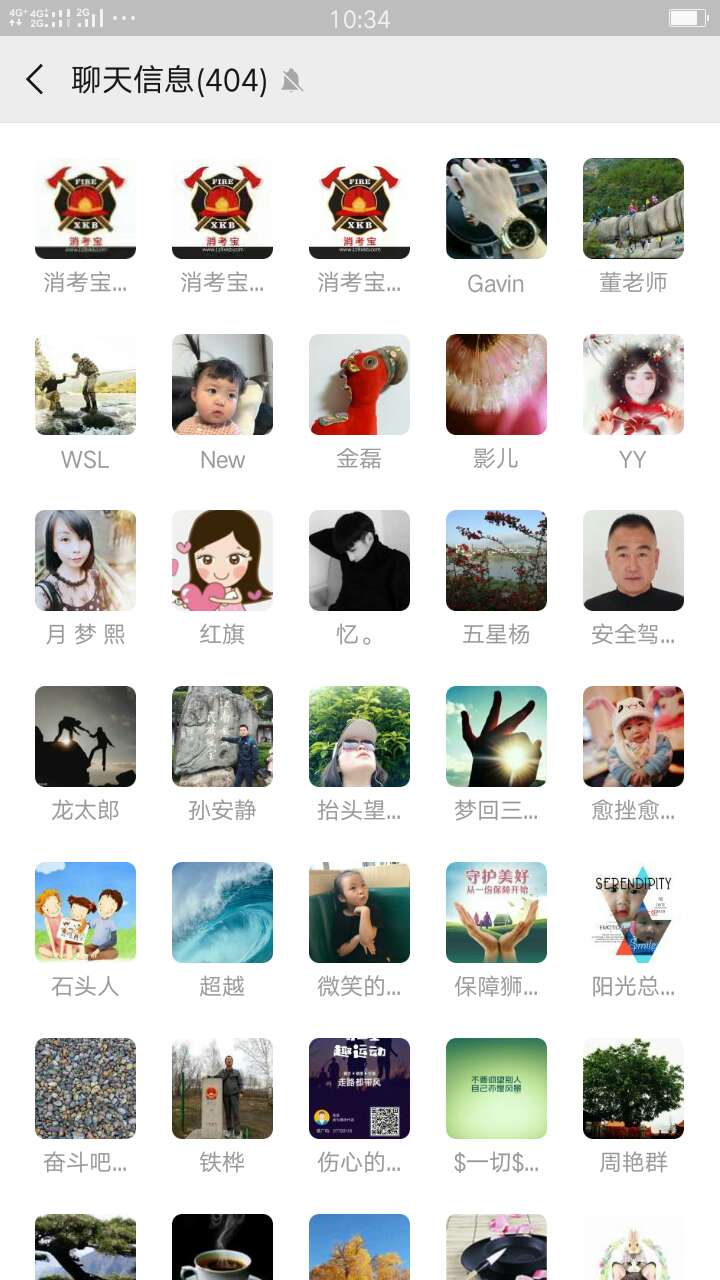View WSL's profile
The height and width of the screenshot is (1280, 720).
coord(85,385)
